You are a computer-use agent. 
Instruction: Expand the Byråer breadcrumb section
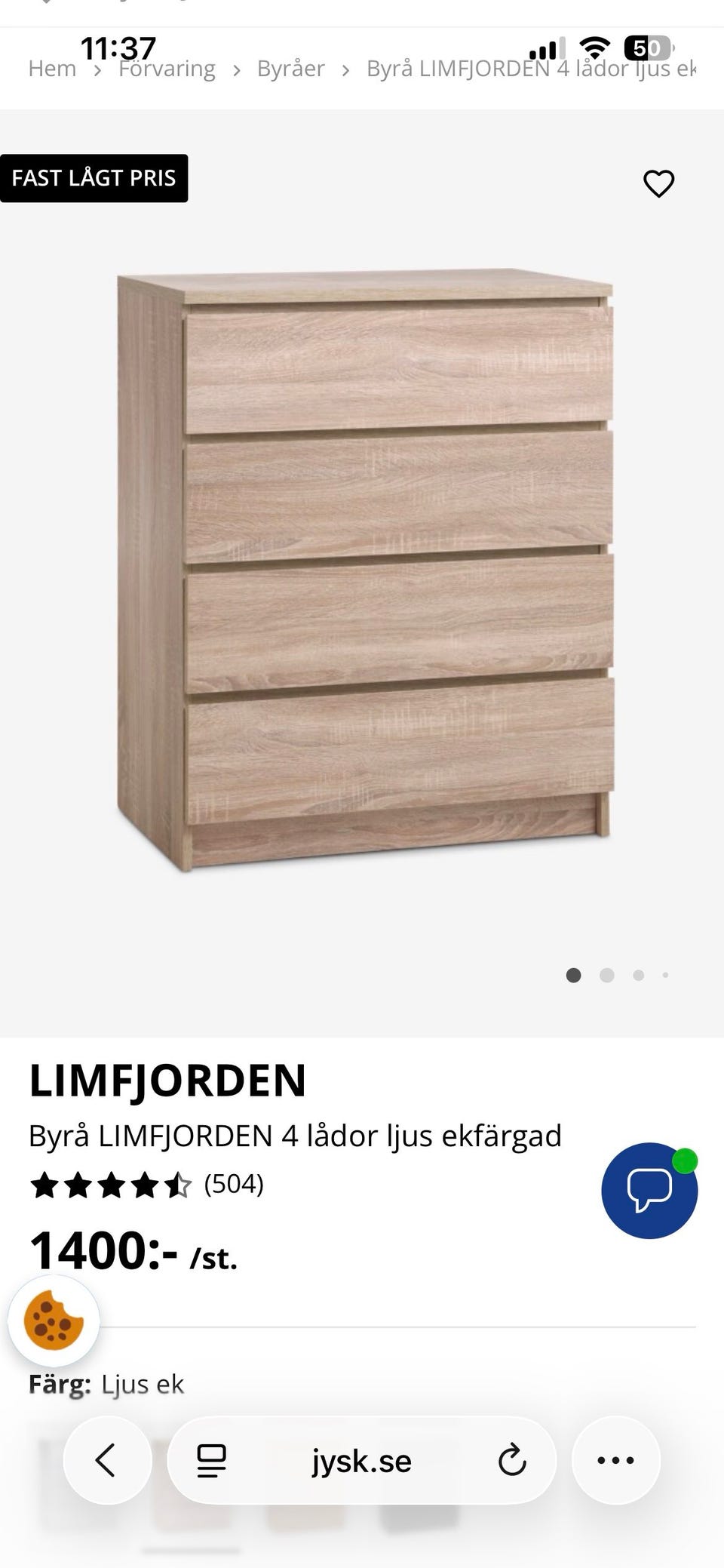click(x=292, y=68)
